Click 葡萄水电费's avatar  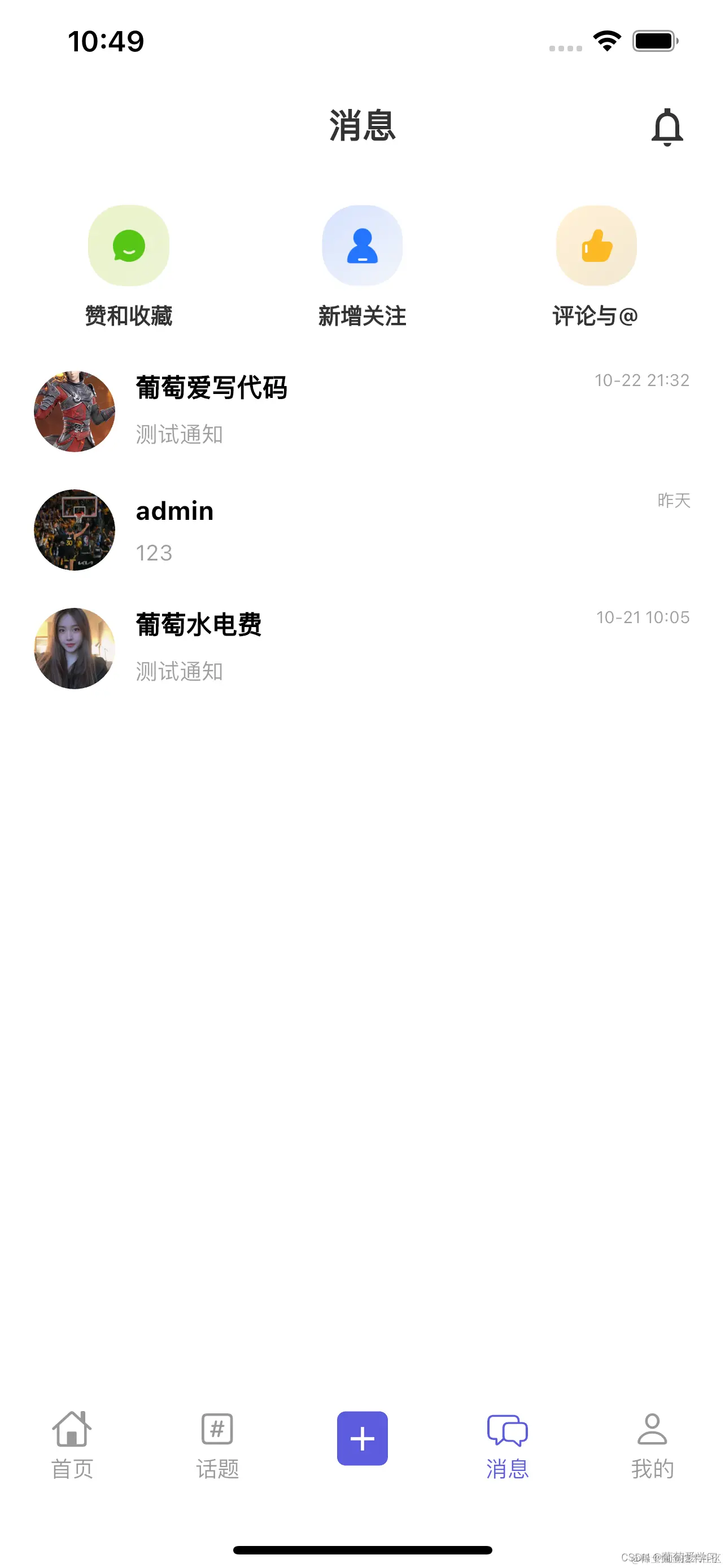[75, 649]
